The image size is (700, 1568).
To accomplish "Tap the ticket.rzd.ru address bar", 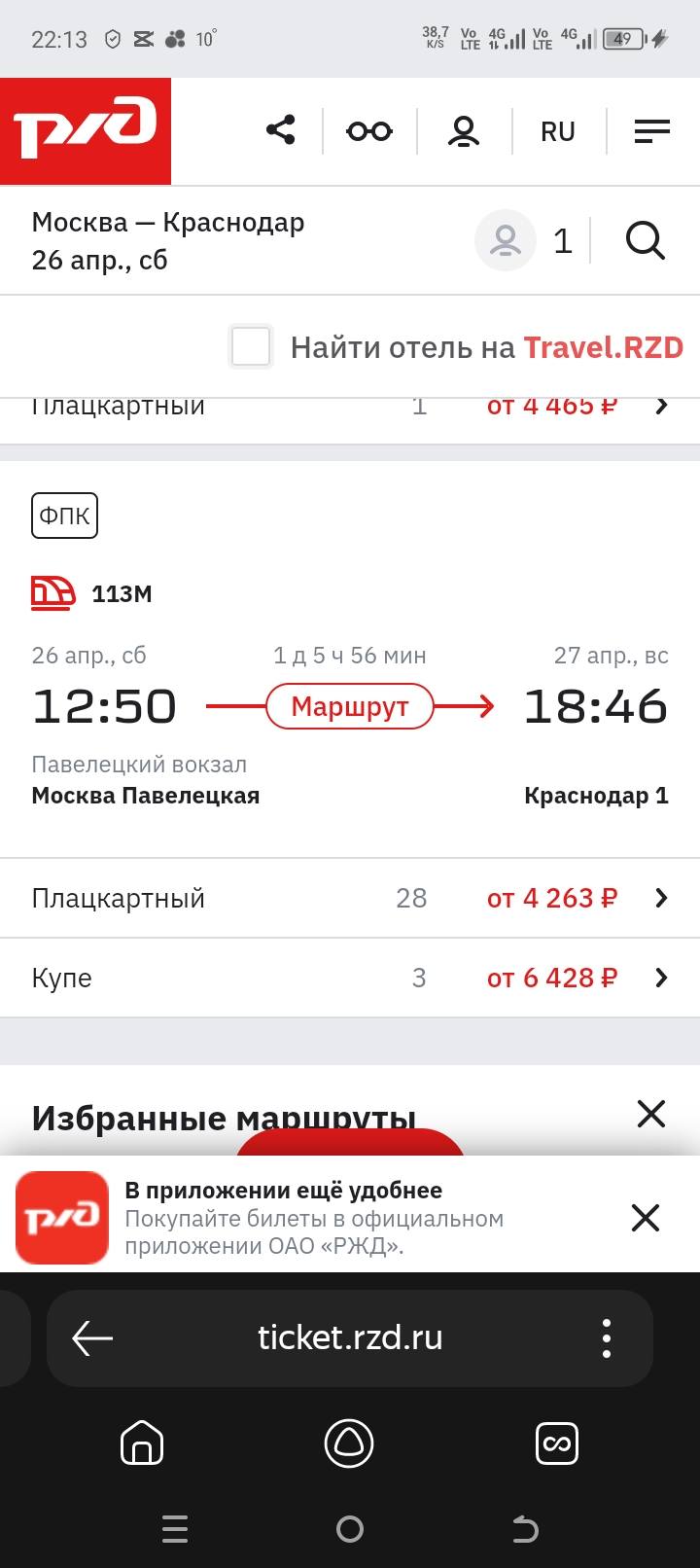I will 350,1337.
